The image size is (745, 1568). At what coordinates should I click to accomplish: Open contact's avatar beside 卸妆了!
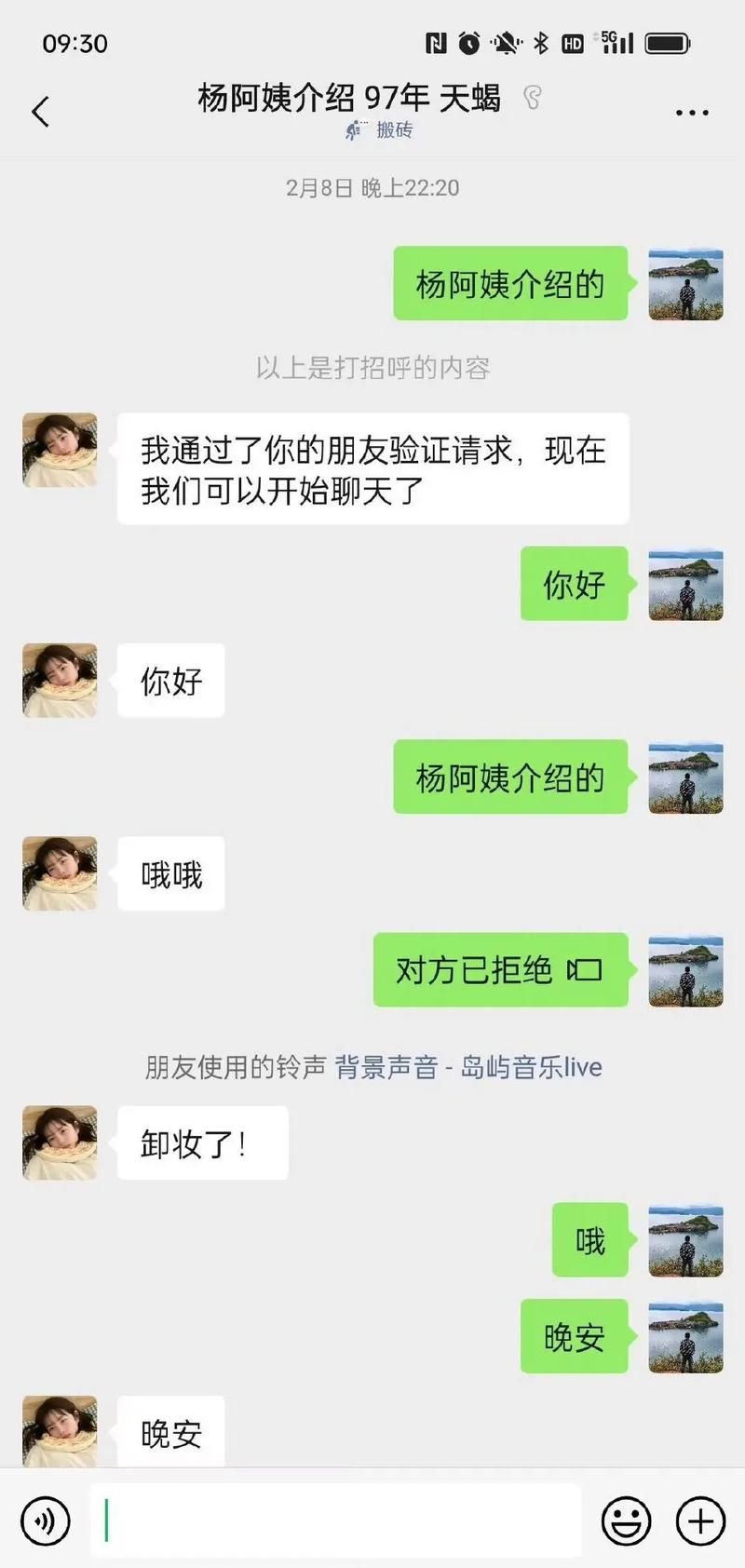(x=60, y=1143)
